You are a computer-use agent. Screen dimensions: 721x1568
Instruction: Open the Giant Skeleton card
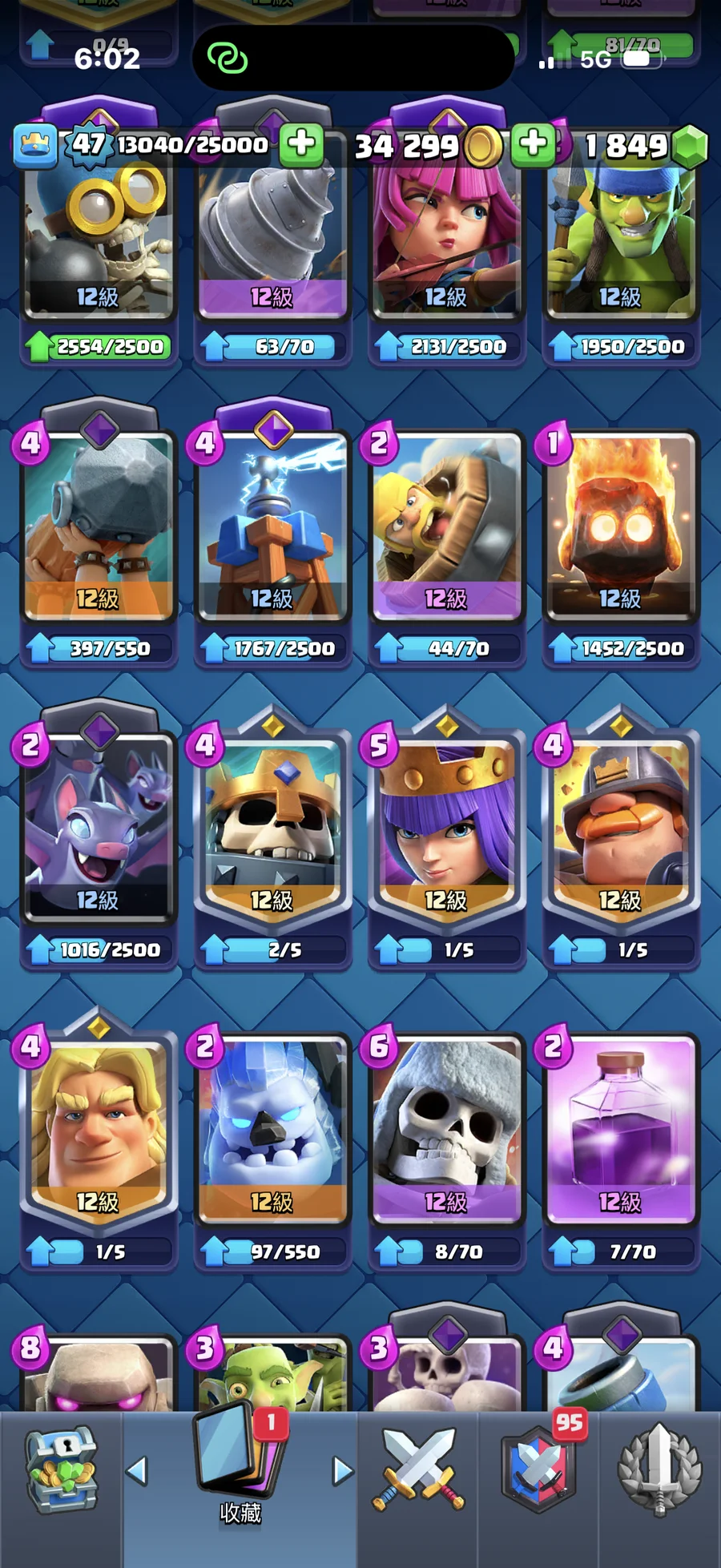(446, 1130)
